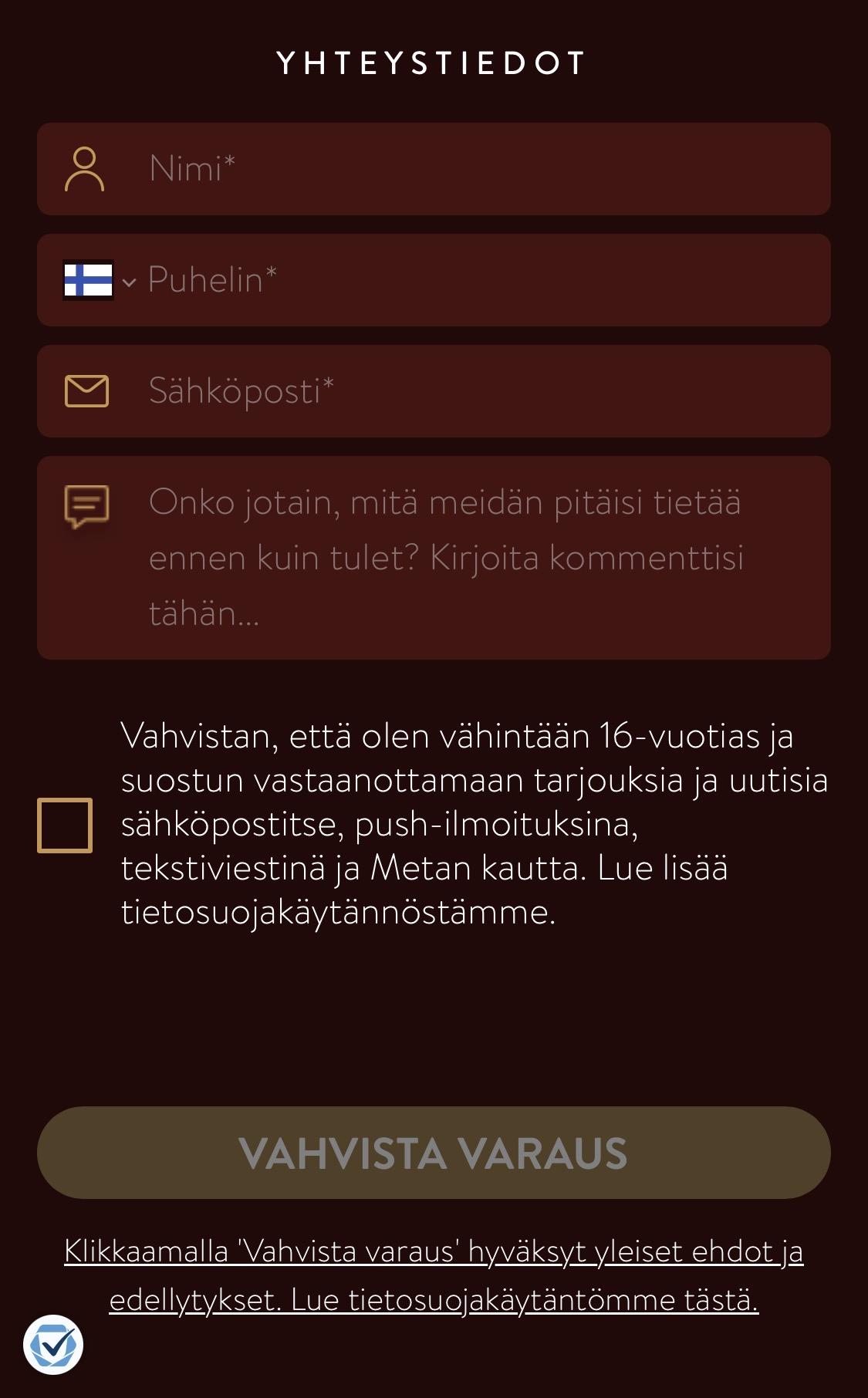Viewport: 868px width, 1398px height.
Task: Open the terms and privacy policy link
Action: point(434,1275)
